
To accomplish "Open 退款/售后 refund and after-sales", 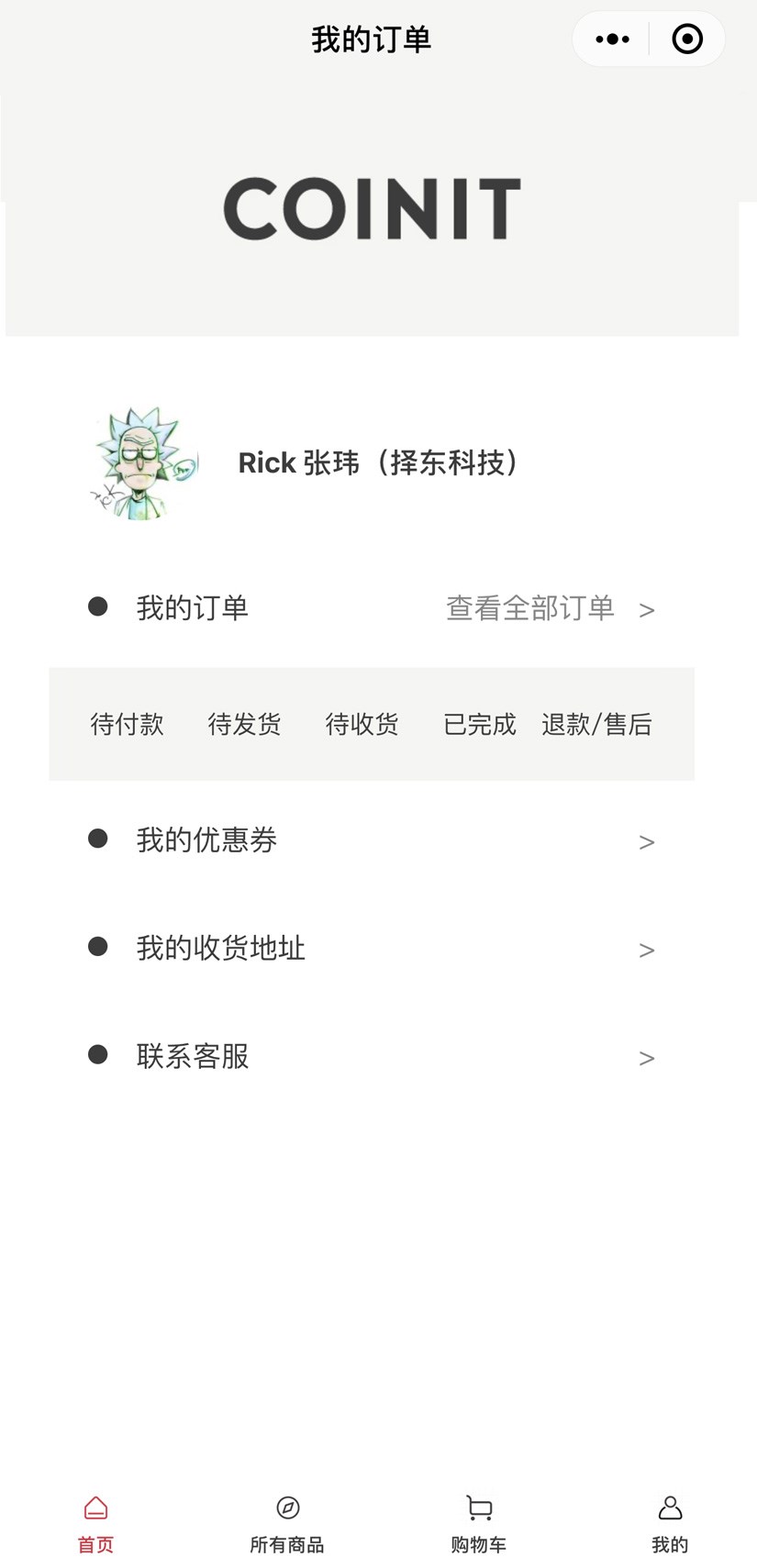I will [x=596, y=725].
